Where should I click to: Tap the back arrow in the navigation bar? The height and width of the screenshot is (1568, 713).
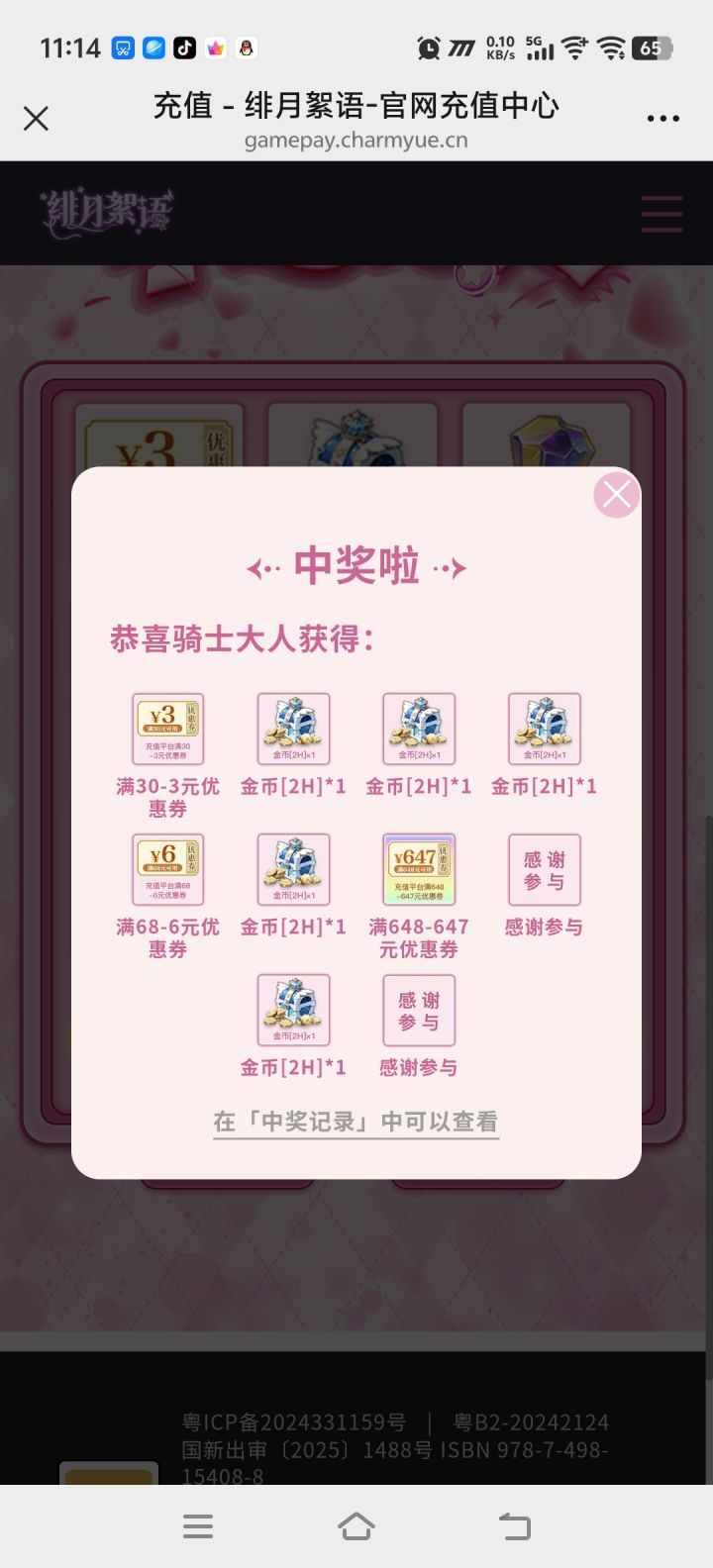click(x=514, y=1526)
